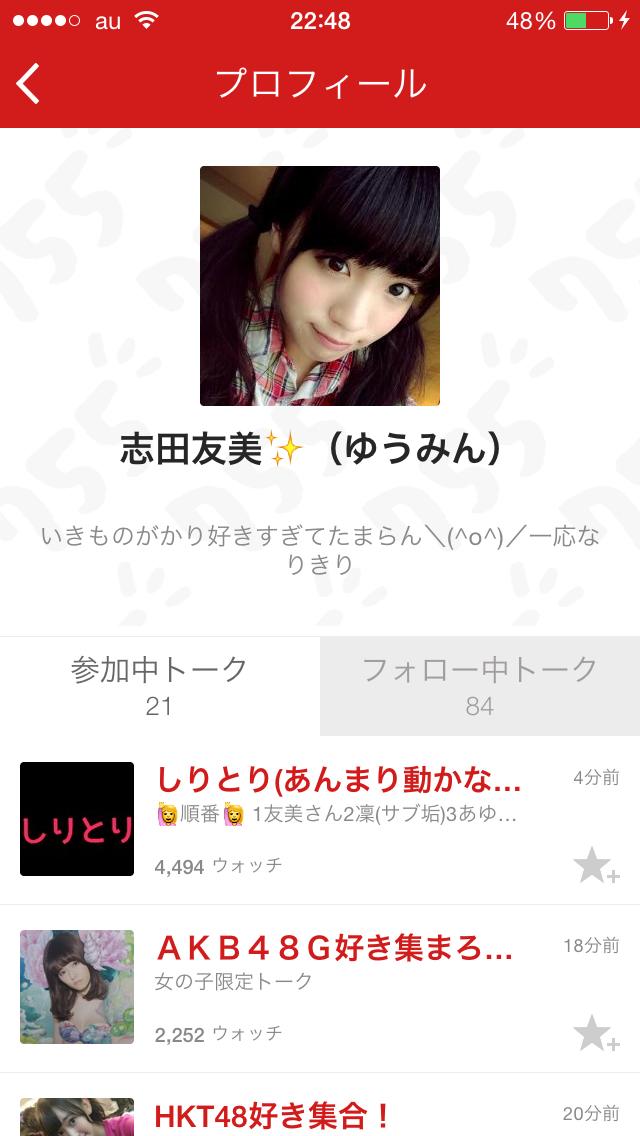View the enlarged profile photo
The image size is (640, 1136).
click(x=320, y=286)
